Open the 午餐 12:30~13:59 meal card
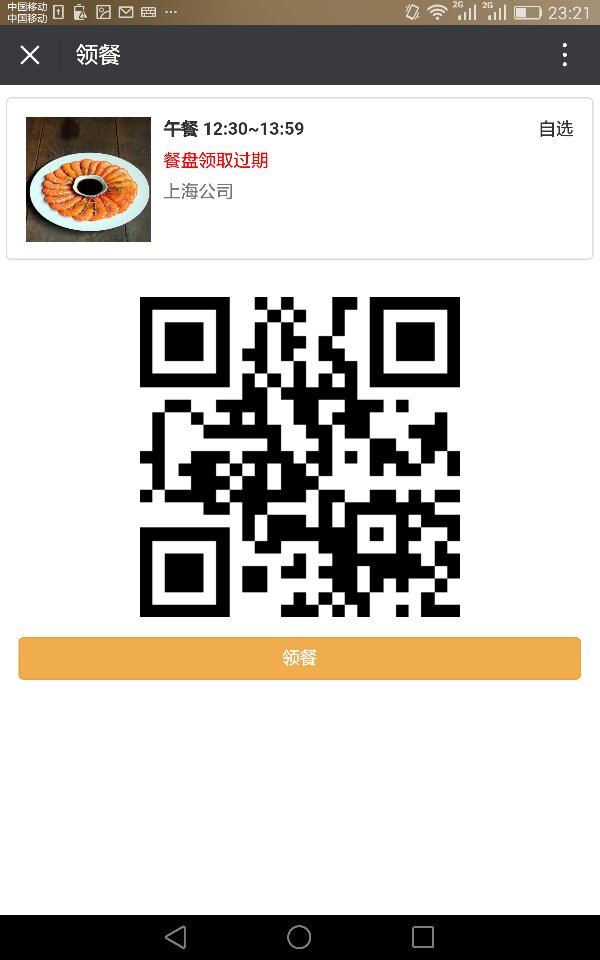This screenshot has width=600, height=960. (299, 179)
